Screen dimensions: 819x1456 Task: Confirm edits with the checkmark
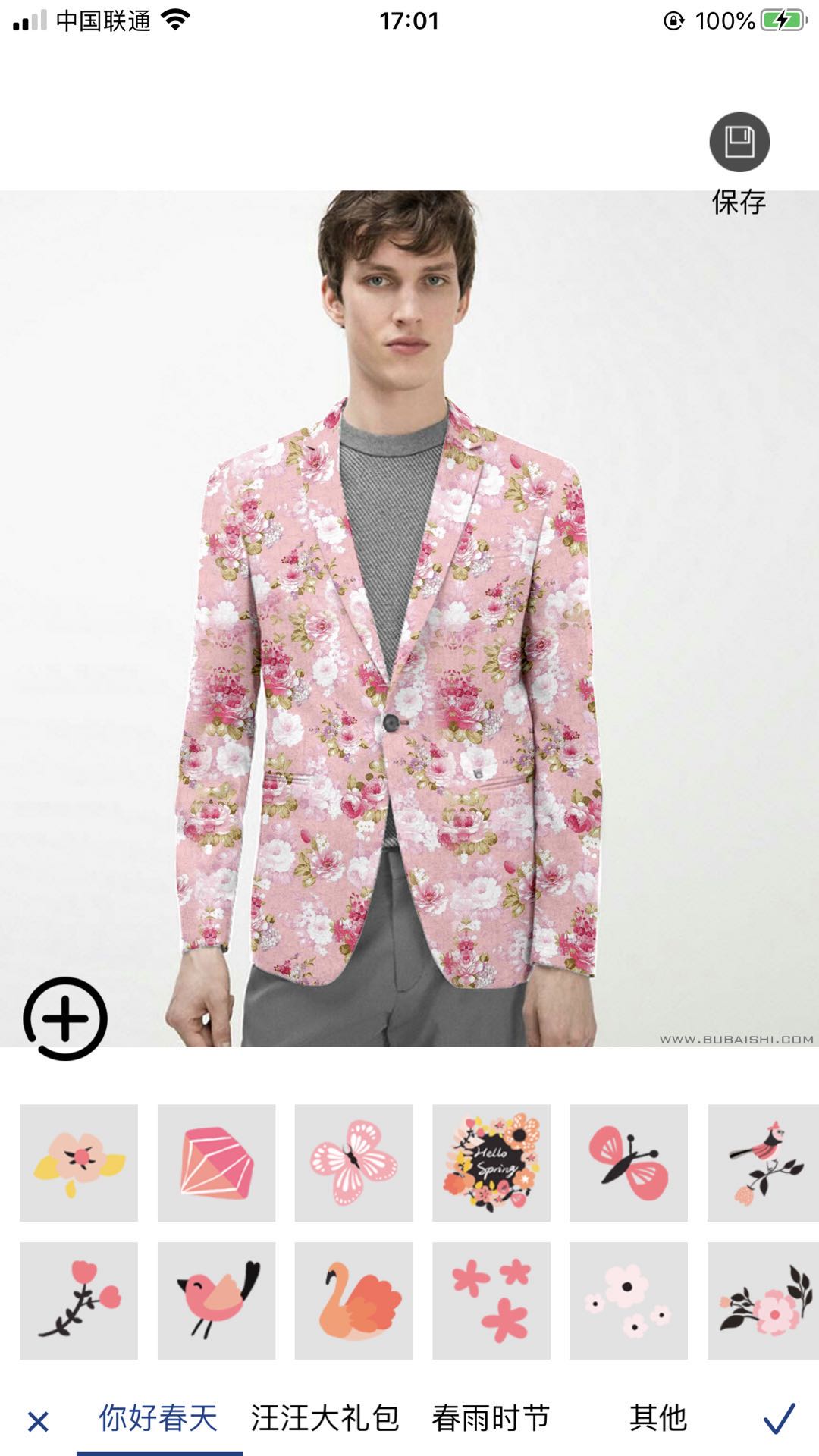pyautogui.click(x=779, y=1419)
